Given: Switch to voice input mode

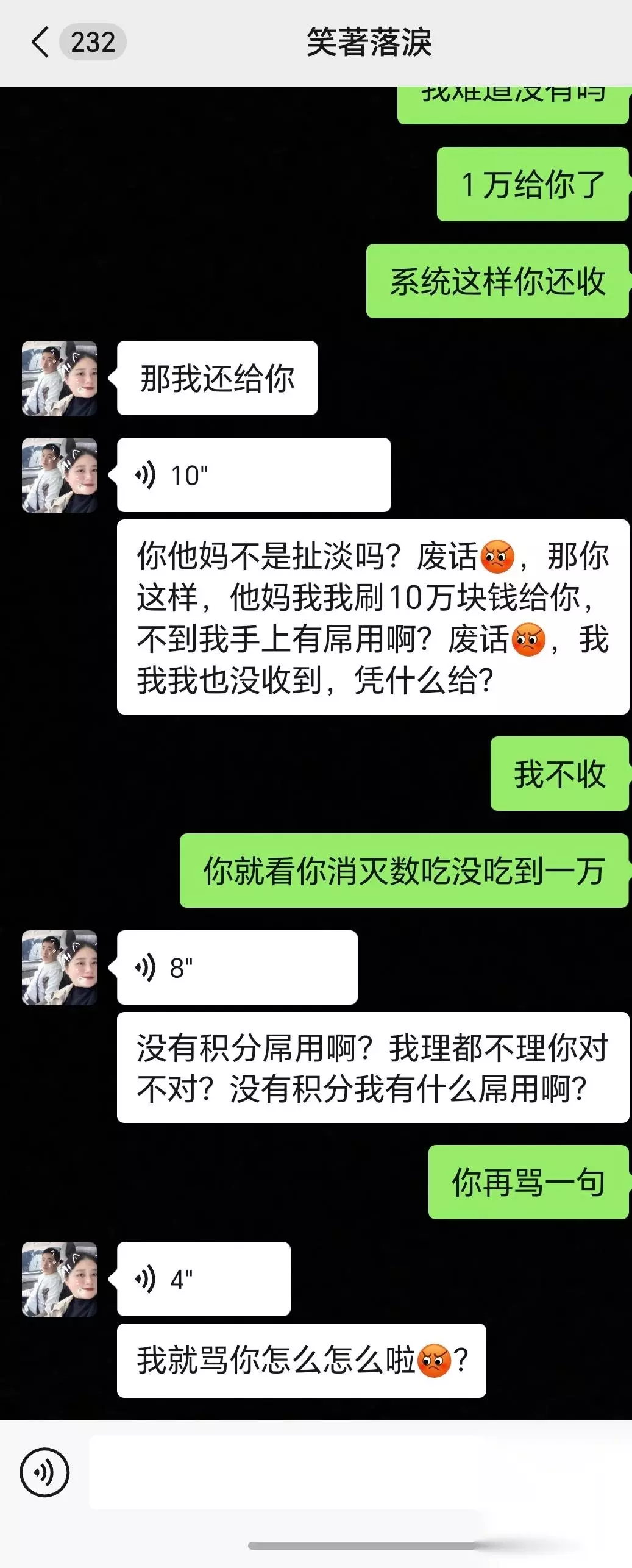Looking at the screenshot, I should [x=44, y=1472].
